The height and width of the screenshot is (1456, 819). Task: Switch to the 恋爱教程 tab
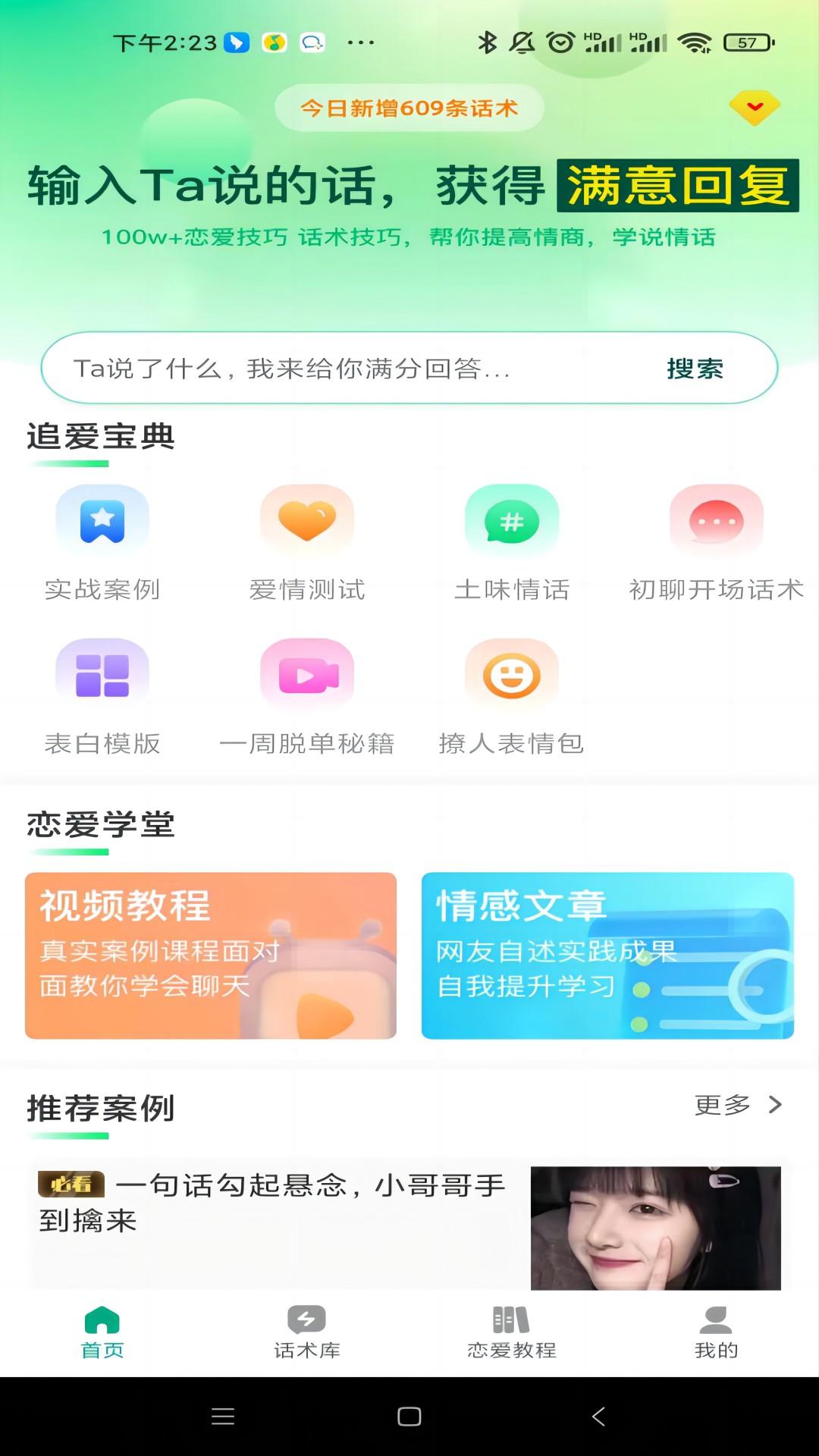point(512,1331)
